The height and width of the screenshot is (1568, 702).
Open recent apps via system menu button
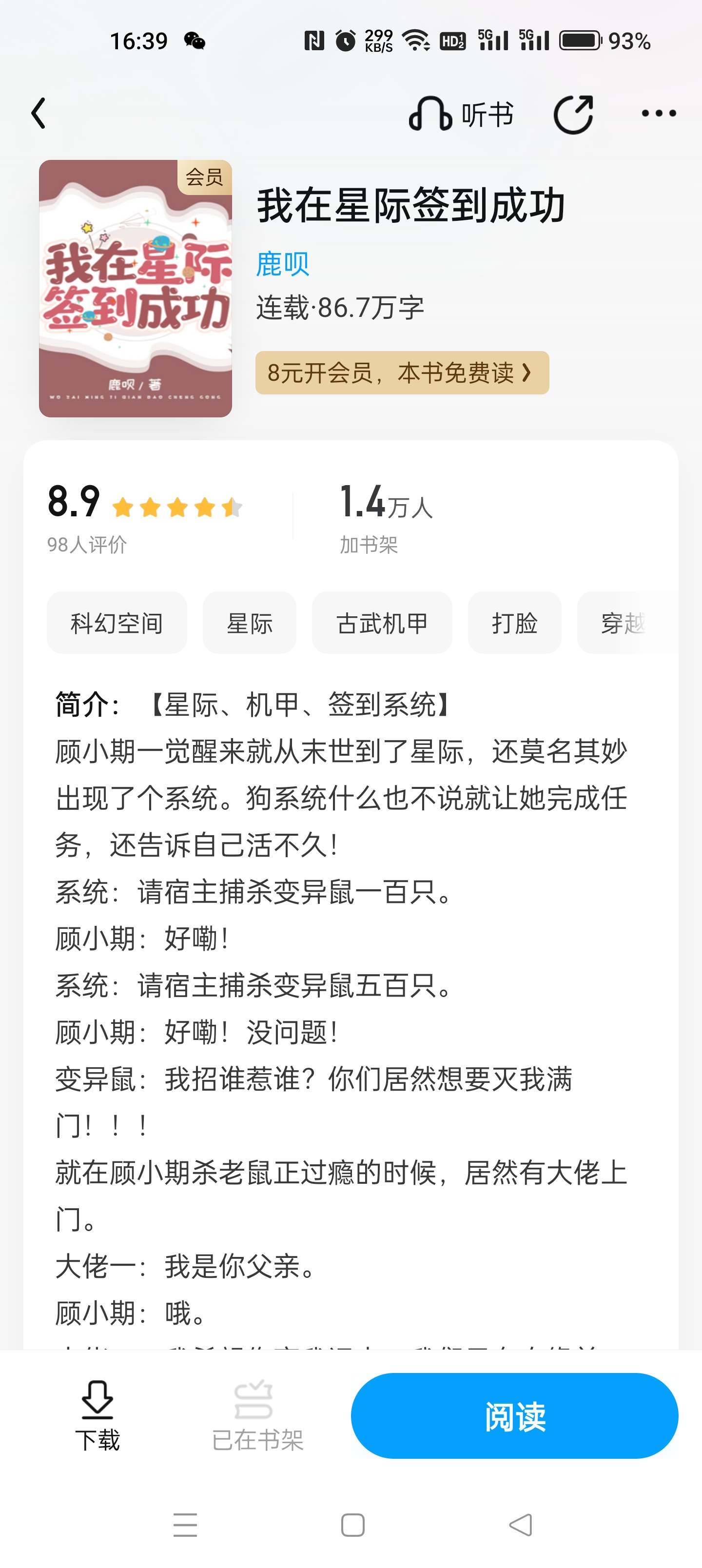coord(185,1526)
